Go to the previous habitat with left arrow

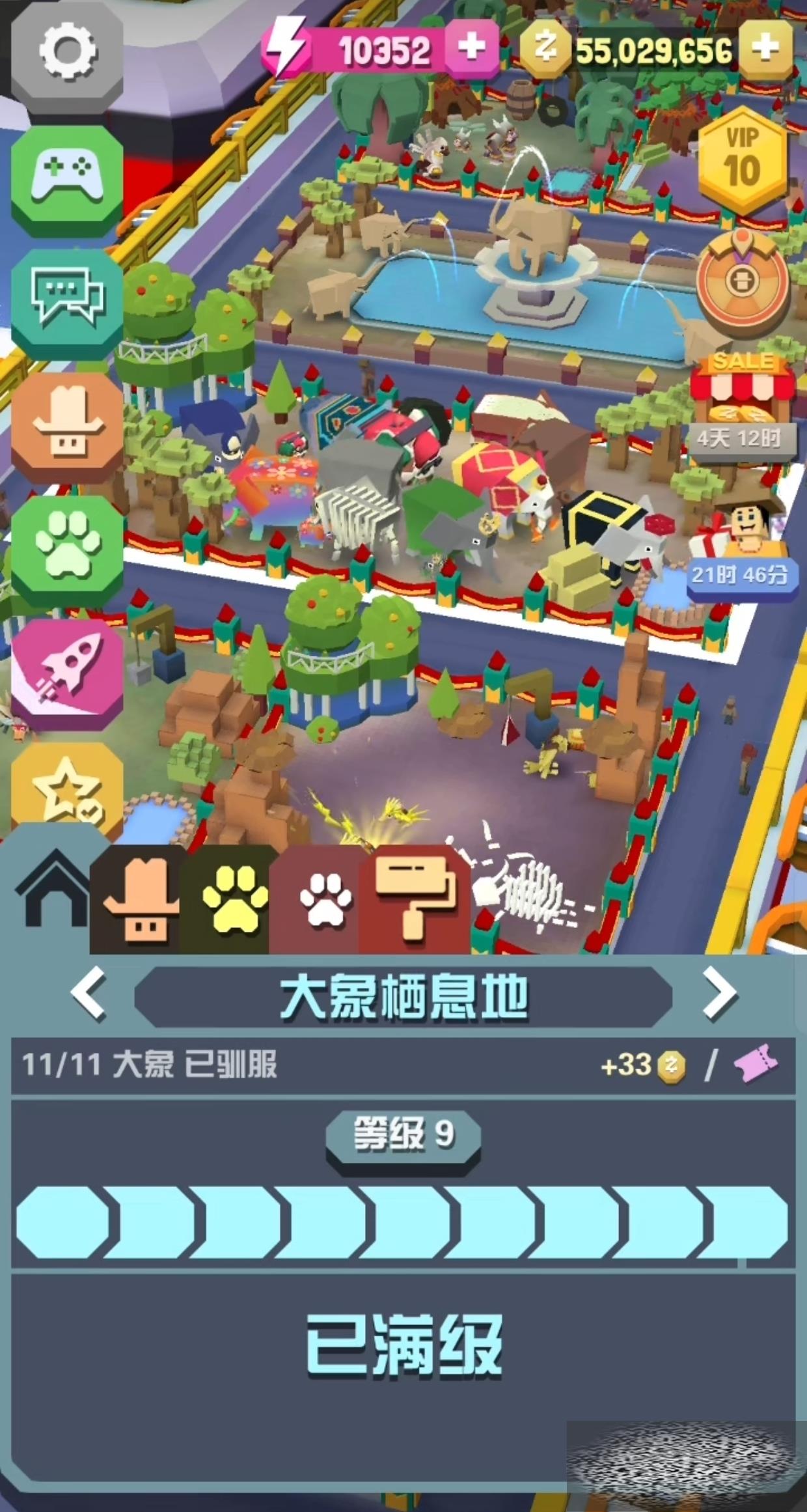[89, 994]
